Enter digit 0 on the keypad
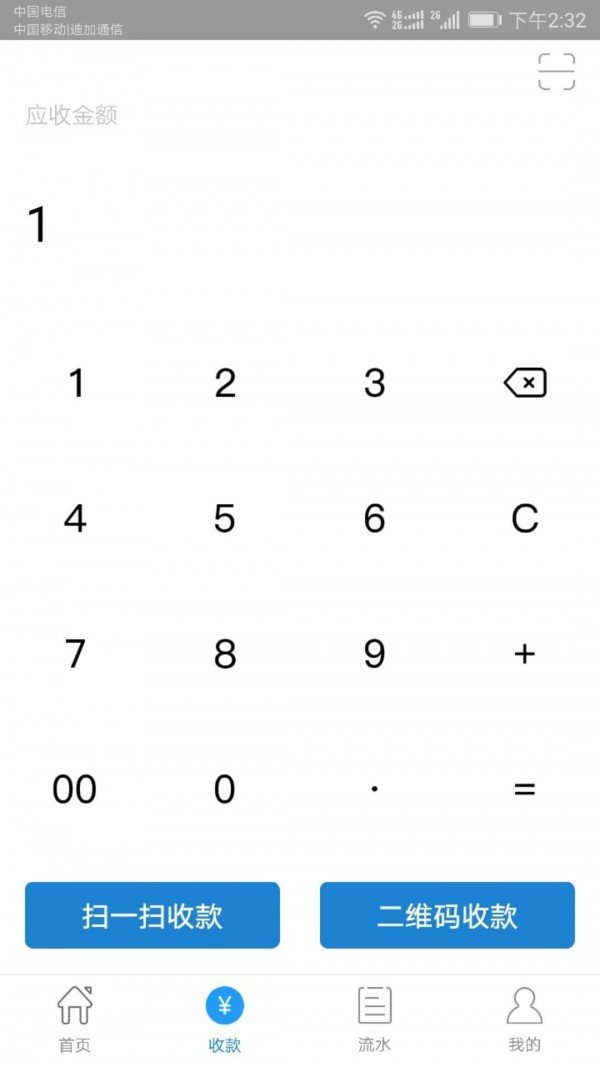The height and width of the screenshot is (1067, 600). (225, 789)
